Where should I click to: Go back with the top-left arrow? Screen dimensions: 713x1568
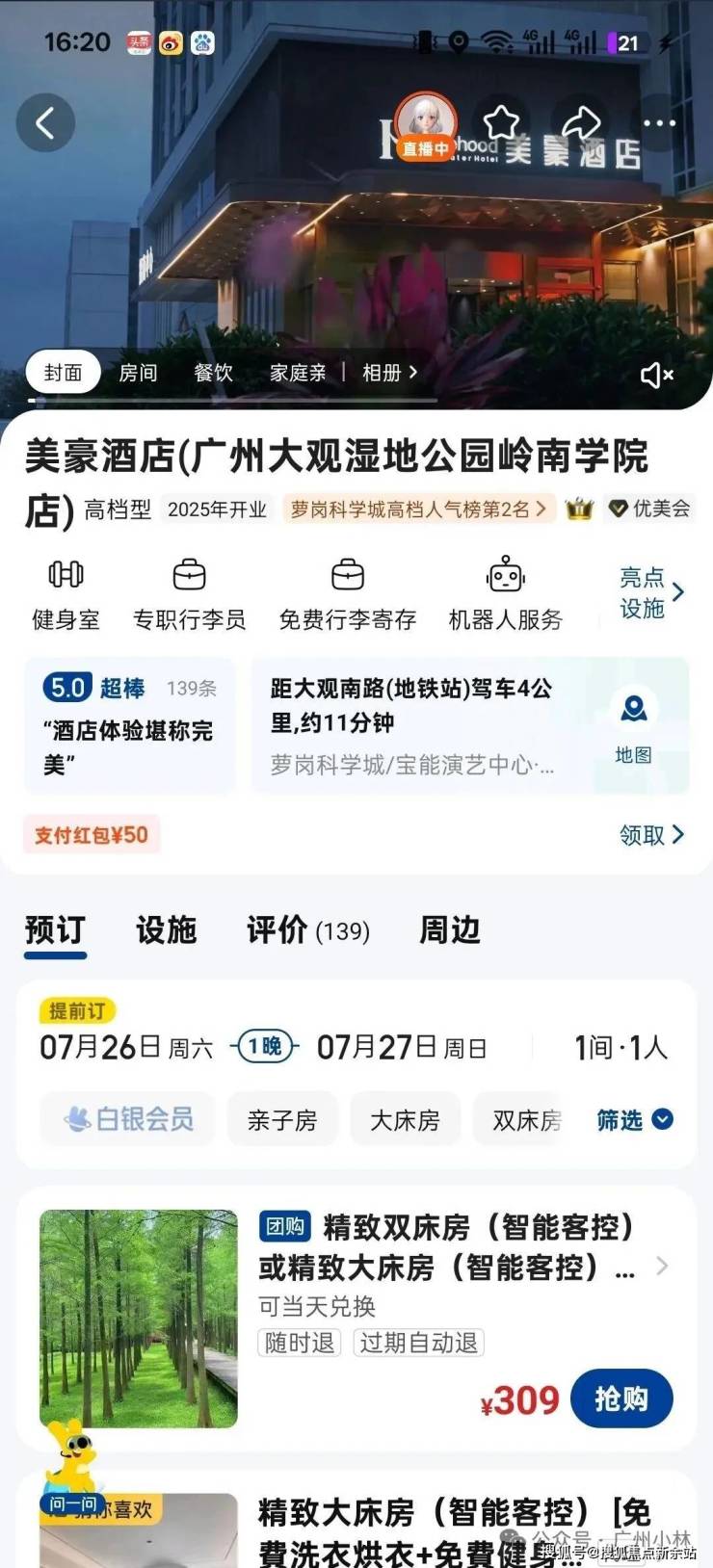[x=45, y=123]
